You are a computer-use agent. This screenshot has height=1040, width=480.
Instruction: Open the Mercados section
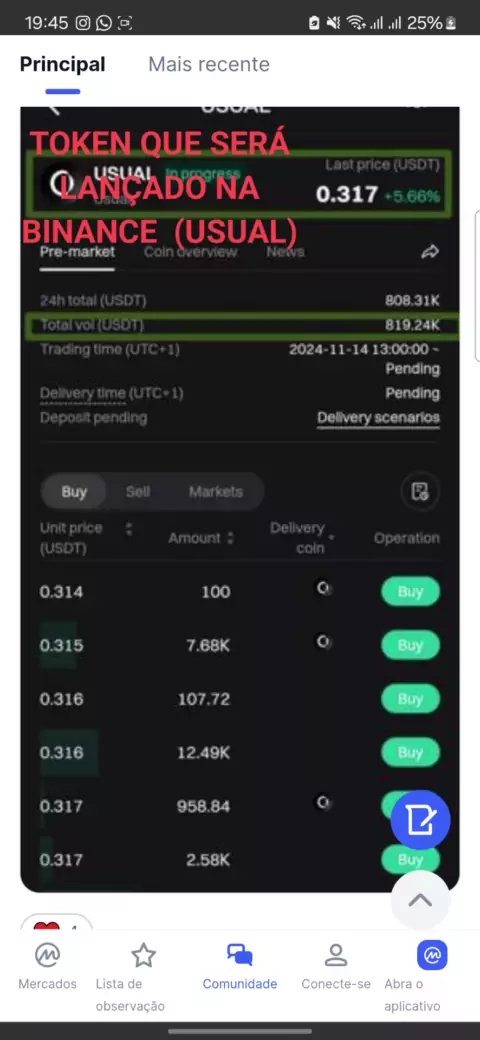pyautogui.click(x=48, y=968)
